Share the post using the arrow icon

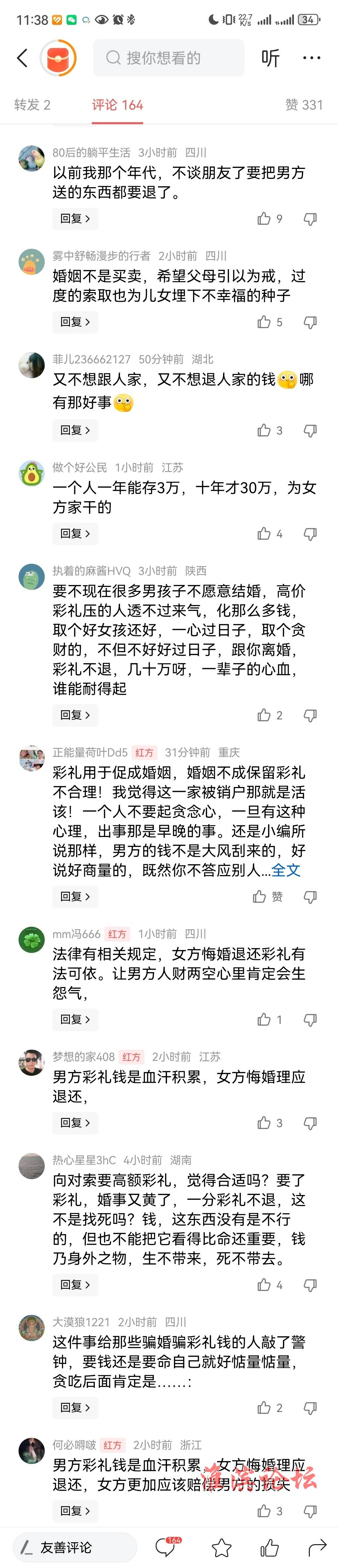coord(317,1547)
